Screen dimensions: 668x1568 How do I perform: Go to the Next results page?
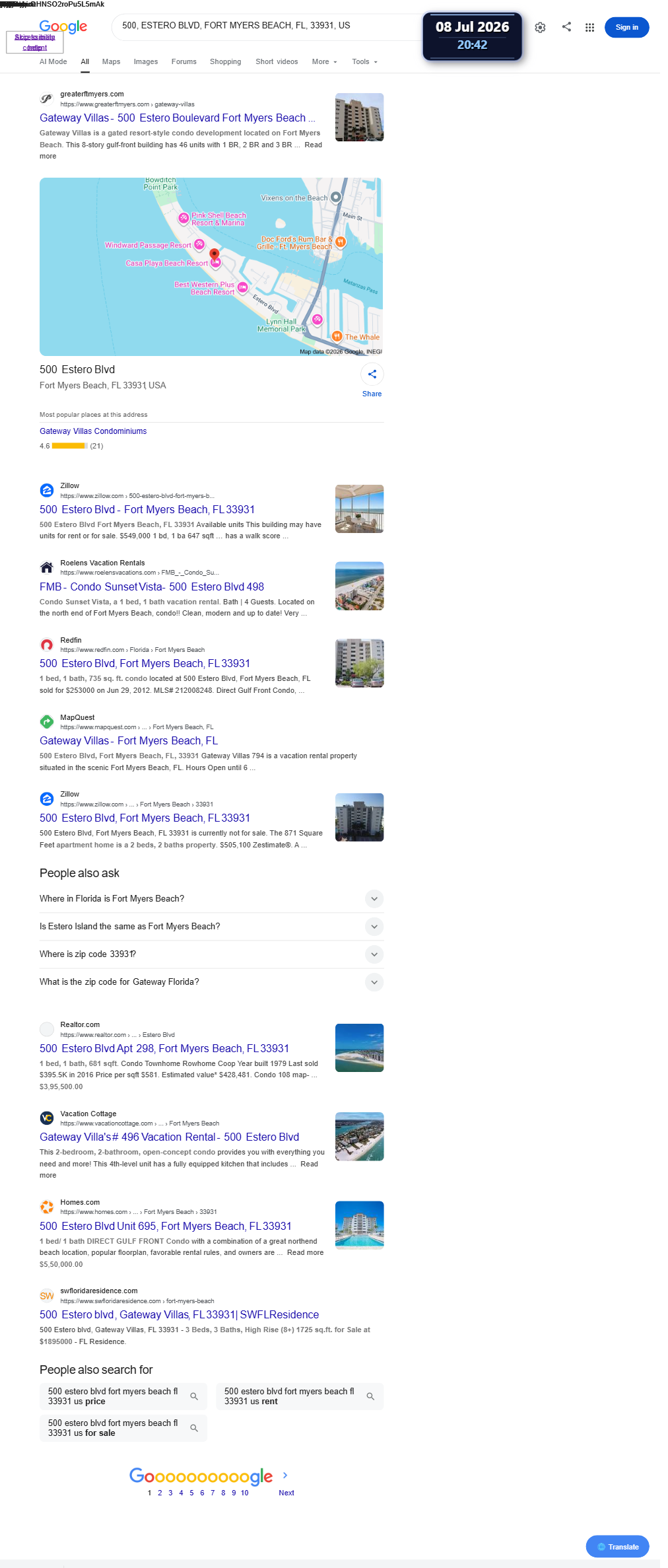tap(286, 1493)
